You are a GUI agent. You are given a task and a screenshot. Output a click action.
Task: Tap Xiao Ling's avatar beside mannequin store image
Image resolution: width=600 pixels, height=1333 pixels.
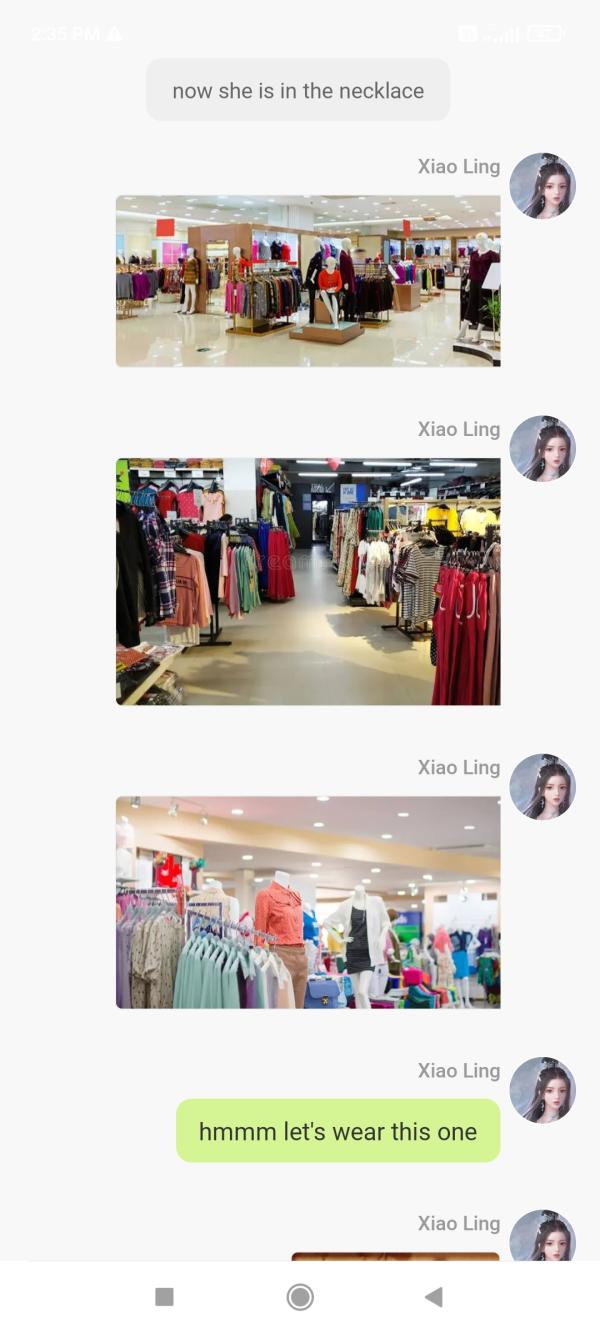point(543,186)
